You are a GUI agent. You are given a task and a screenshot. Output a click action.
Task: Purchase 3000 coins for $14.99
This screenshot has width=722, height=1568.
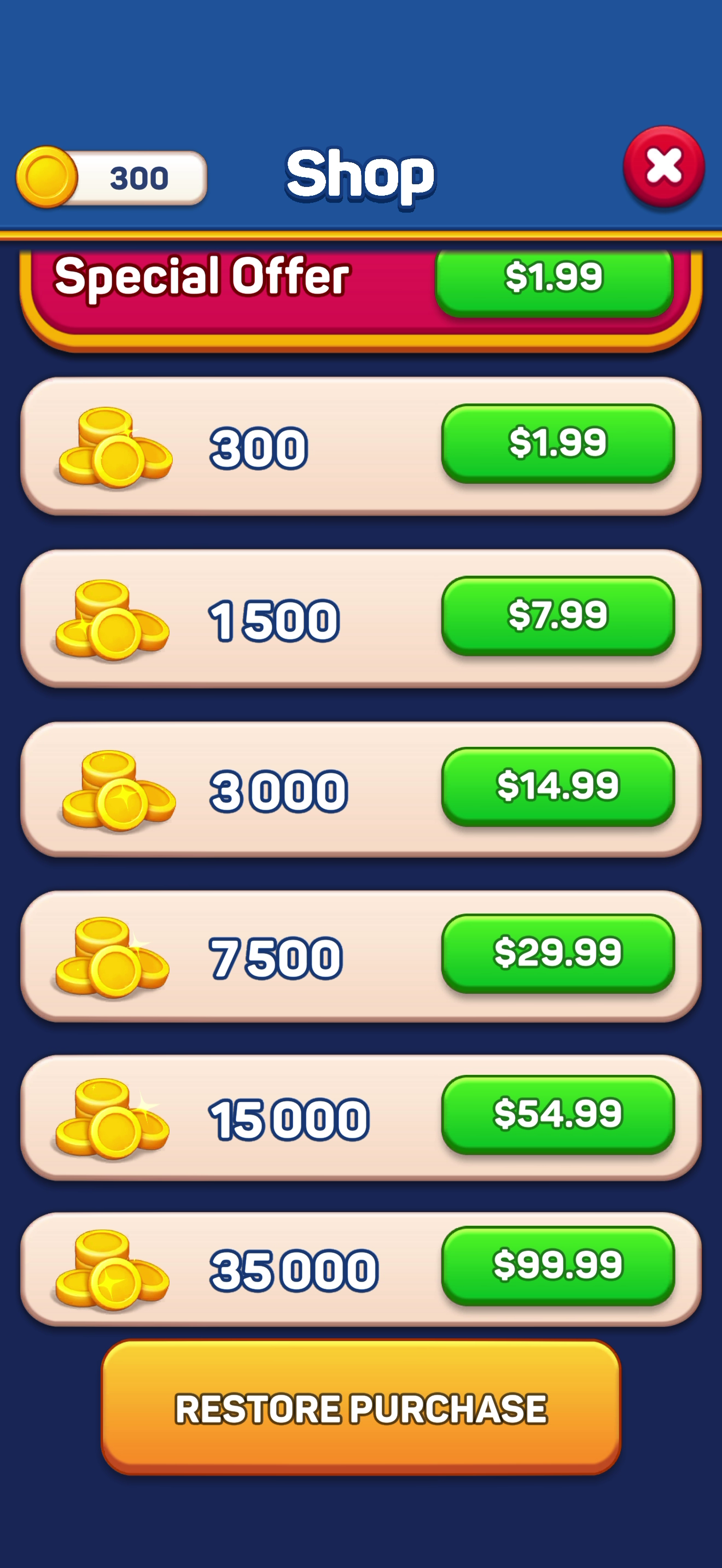pos(557,786)
